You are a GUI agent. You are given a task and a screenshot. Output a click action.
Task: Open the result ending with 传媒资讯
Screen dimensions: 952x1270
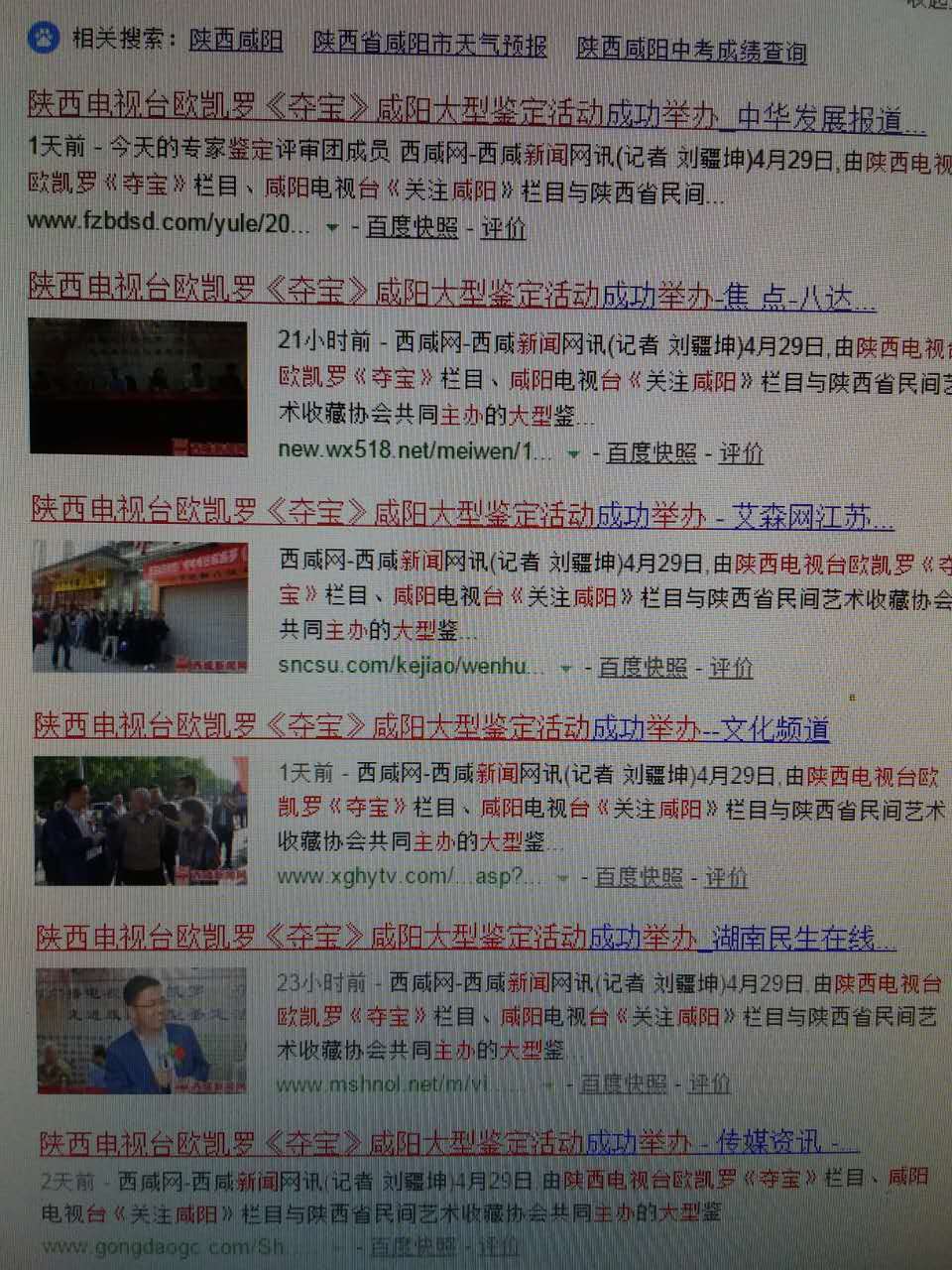click(x=446, y=1143)
